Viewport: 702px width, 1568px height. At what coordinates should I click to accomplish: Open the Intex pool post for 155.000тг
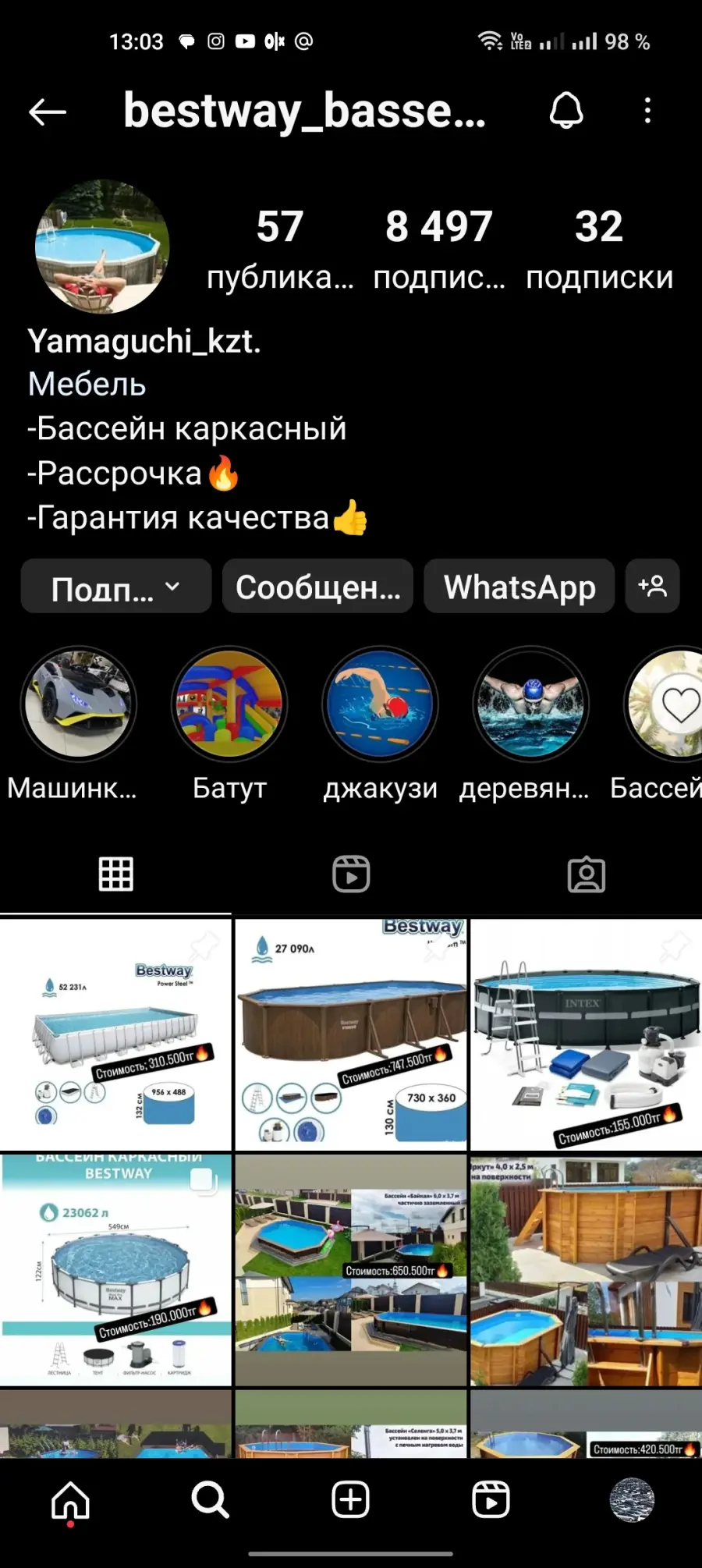coord(587,1034)
